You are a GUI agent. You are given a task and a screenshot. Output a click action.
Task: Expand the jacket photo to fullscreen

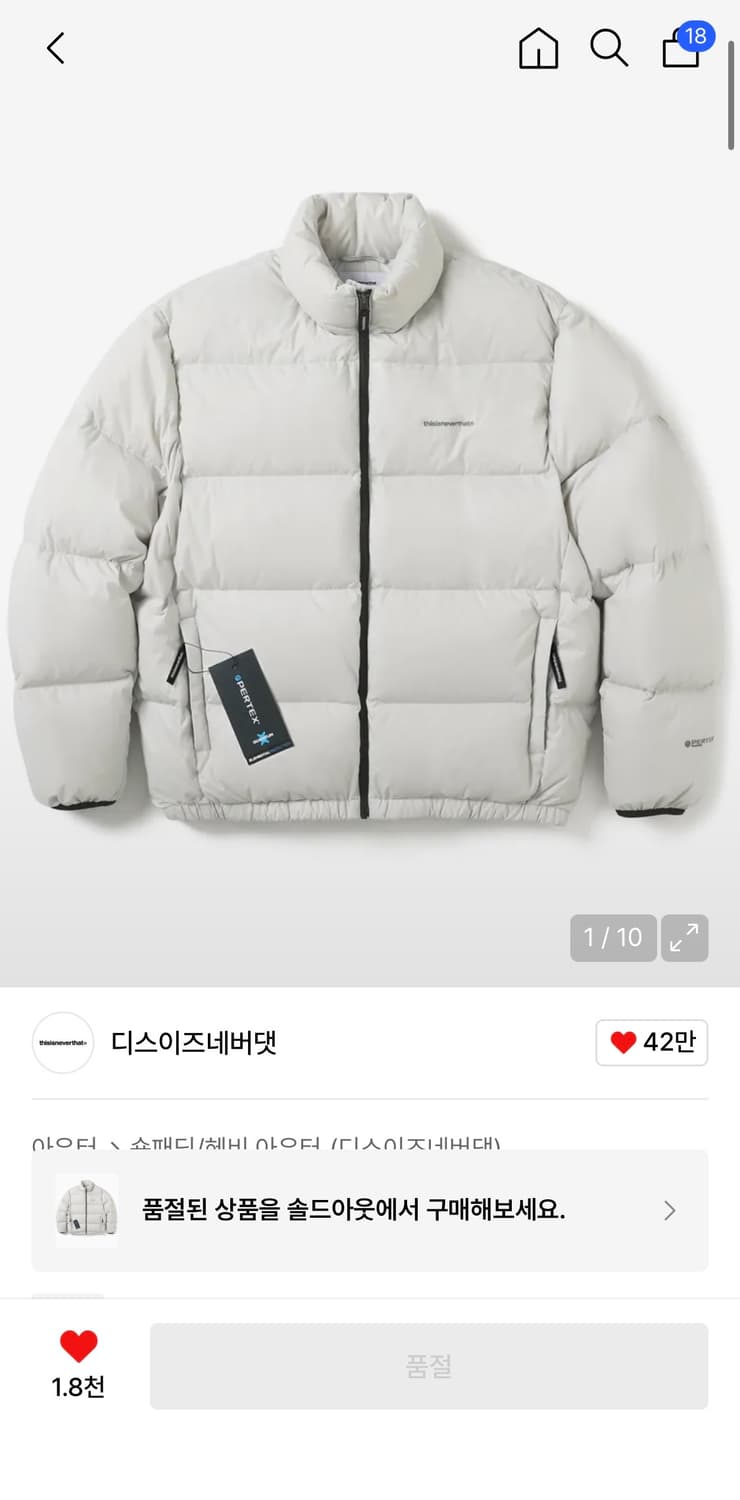(684, 938)
